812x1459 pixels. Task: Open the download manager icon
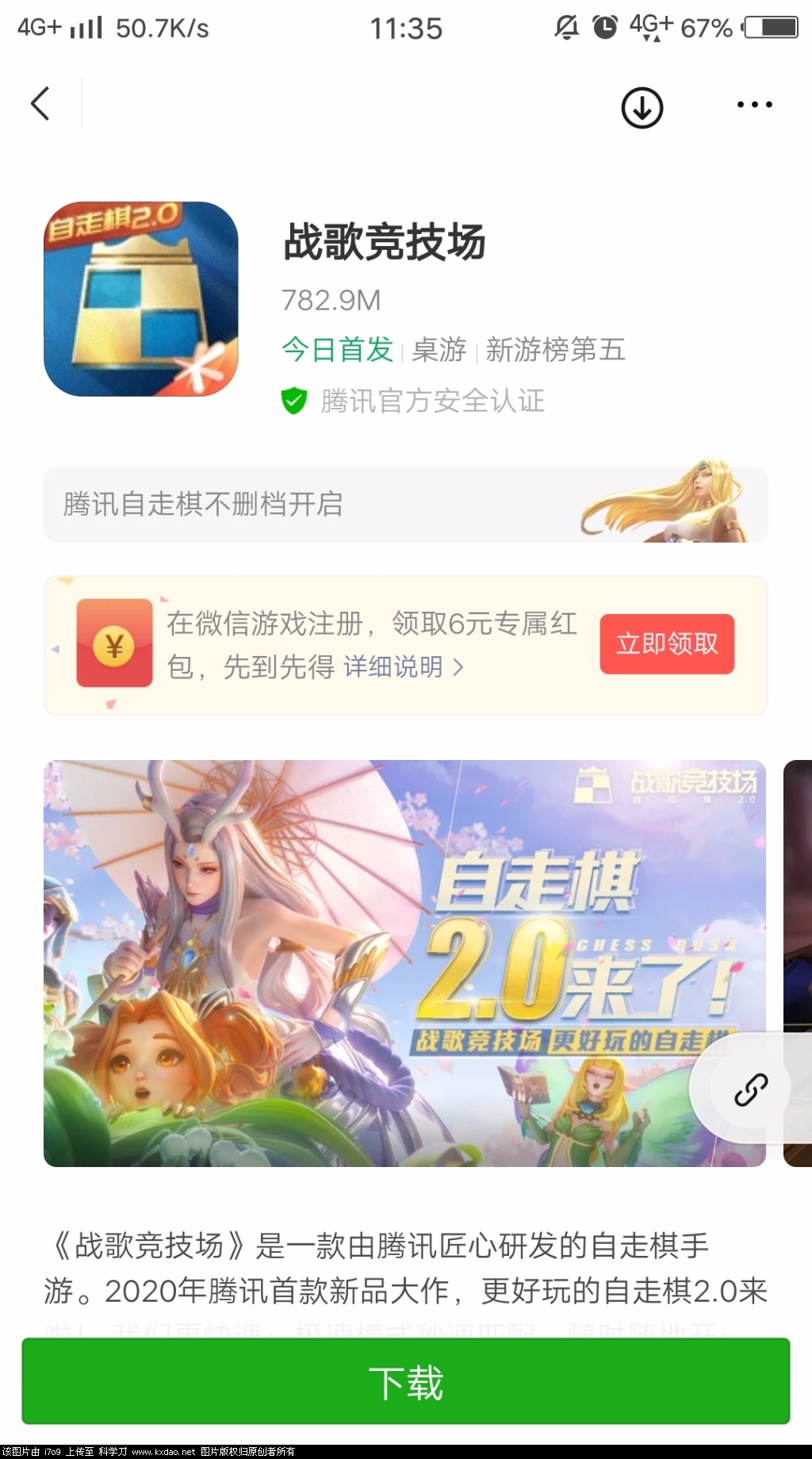click(642, 107)
